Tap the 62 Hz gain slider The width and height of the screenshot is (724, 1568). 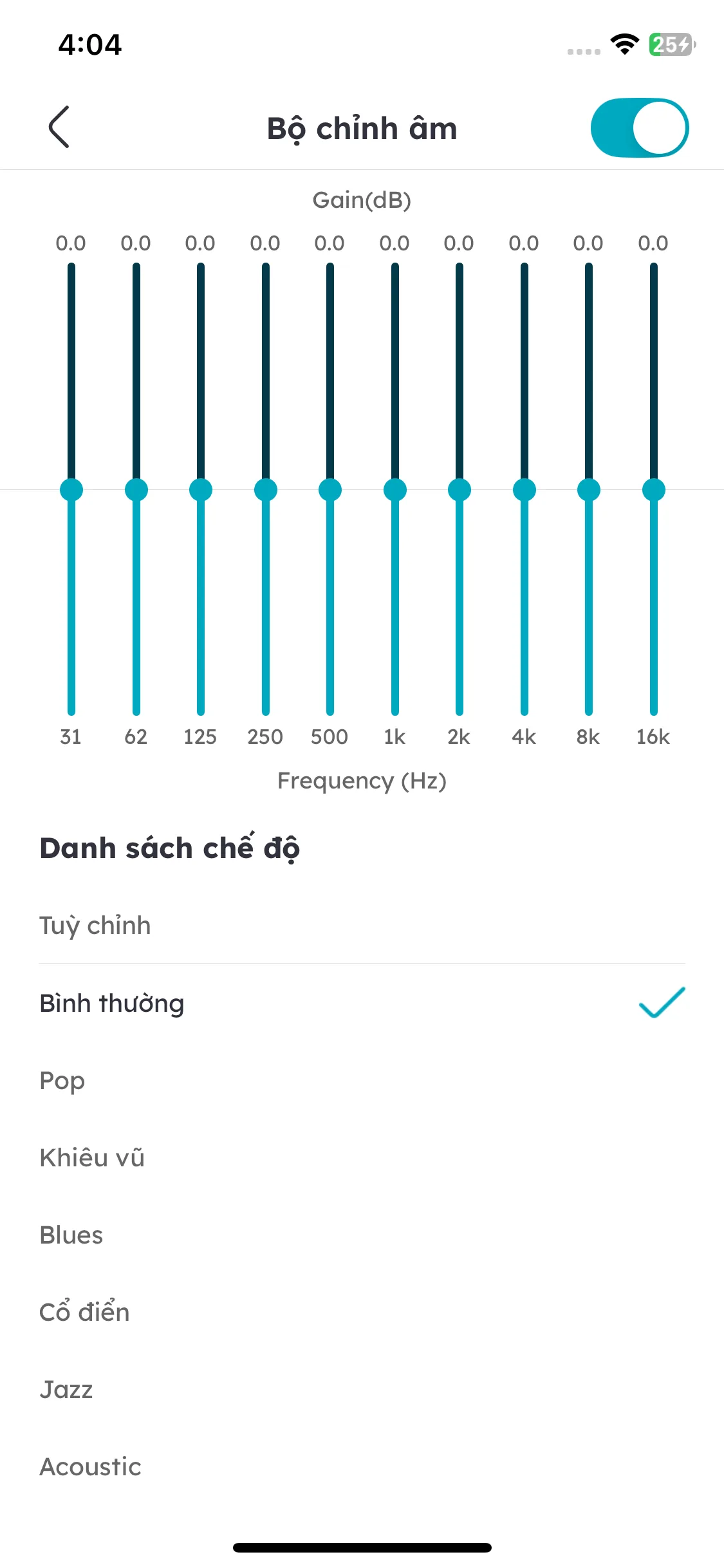[x=136, y=490]
